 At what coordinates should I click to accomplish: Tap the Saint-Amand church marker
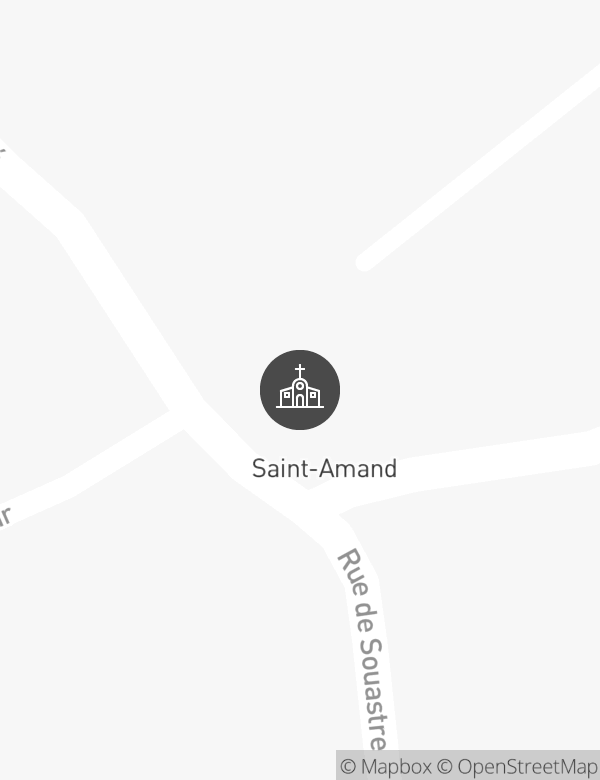300,390
